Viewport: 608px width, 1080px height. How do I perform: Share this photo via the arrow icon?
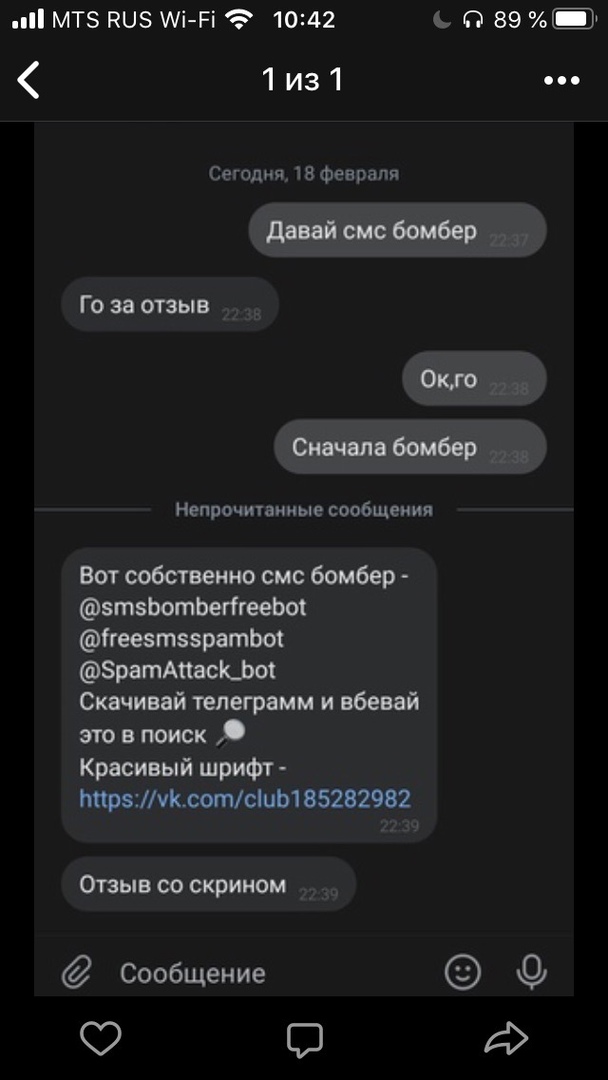[506, 1039]
